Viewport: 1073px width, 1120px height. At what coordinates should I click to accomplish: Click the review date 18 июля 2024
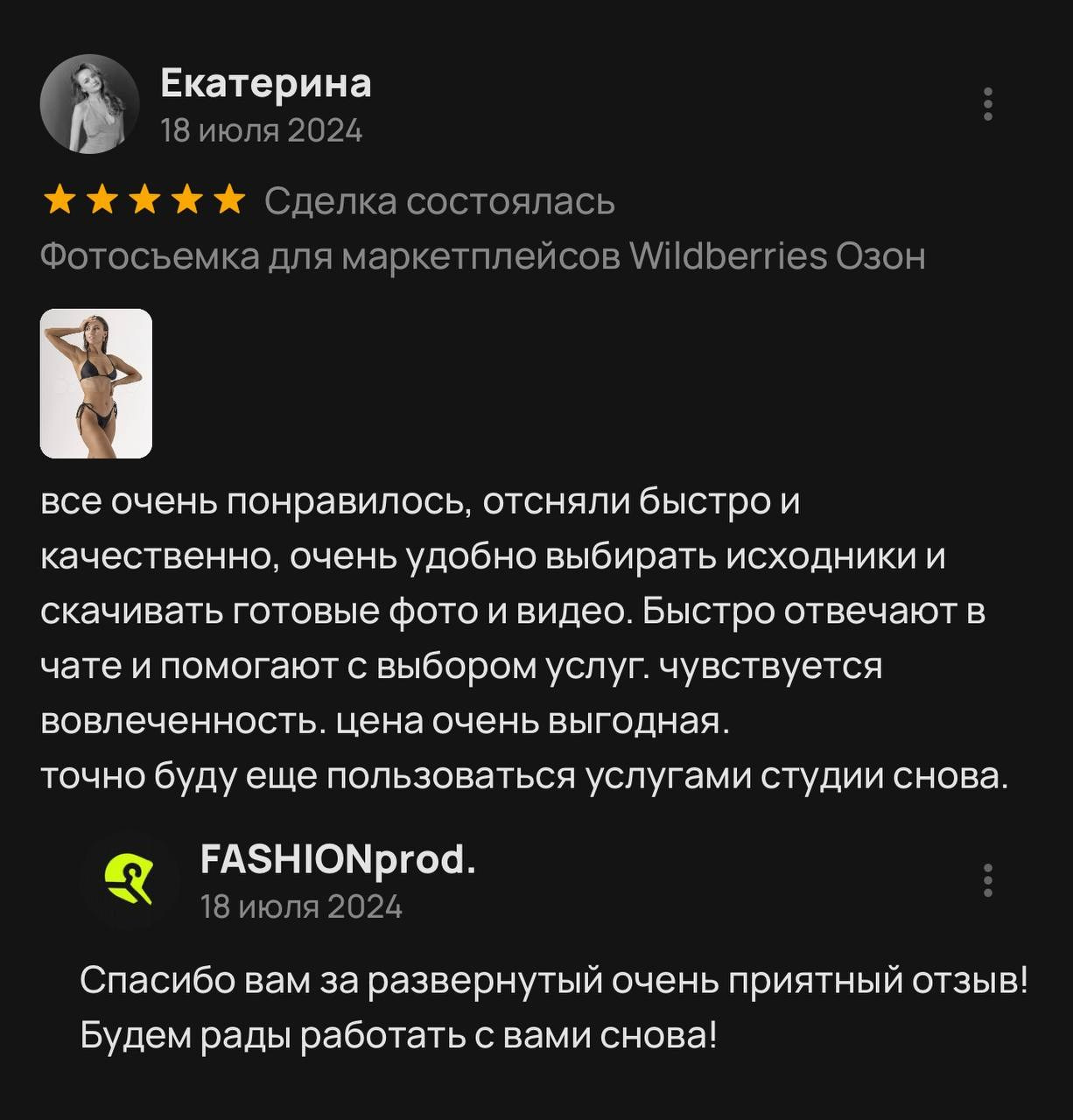tap(263, 130)
